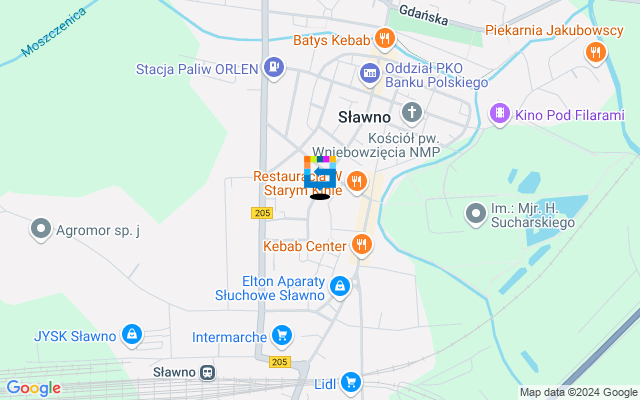Select the Lidl store marker
This screenshot has width=640, height=400.
[349, 381]
